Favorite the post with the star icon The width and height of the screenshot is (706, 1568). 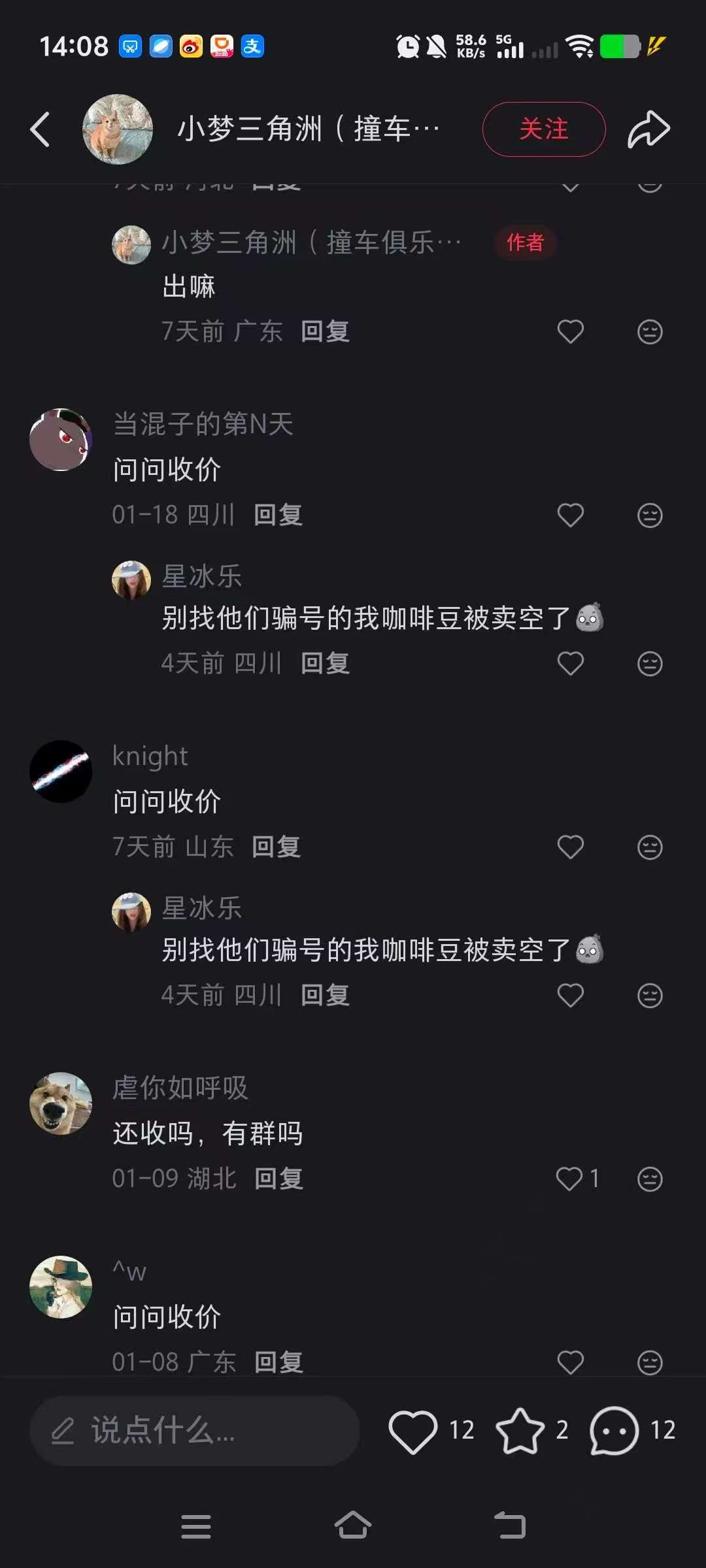(520, 1431)
